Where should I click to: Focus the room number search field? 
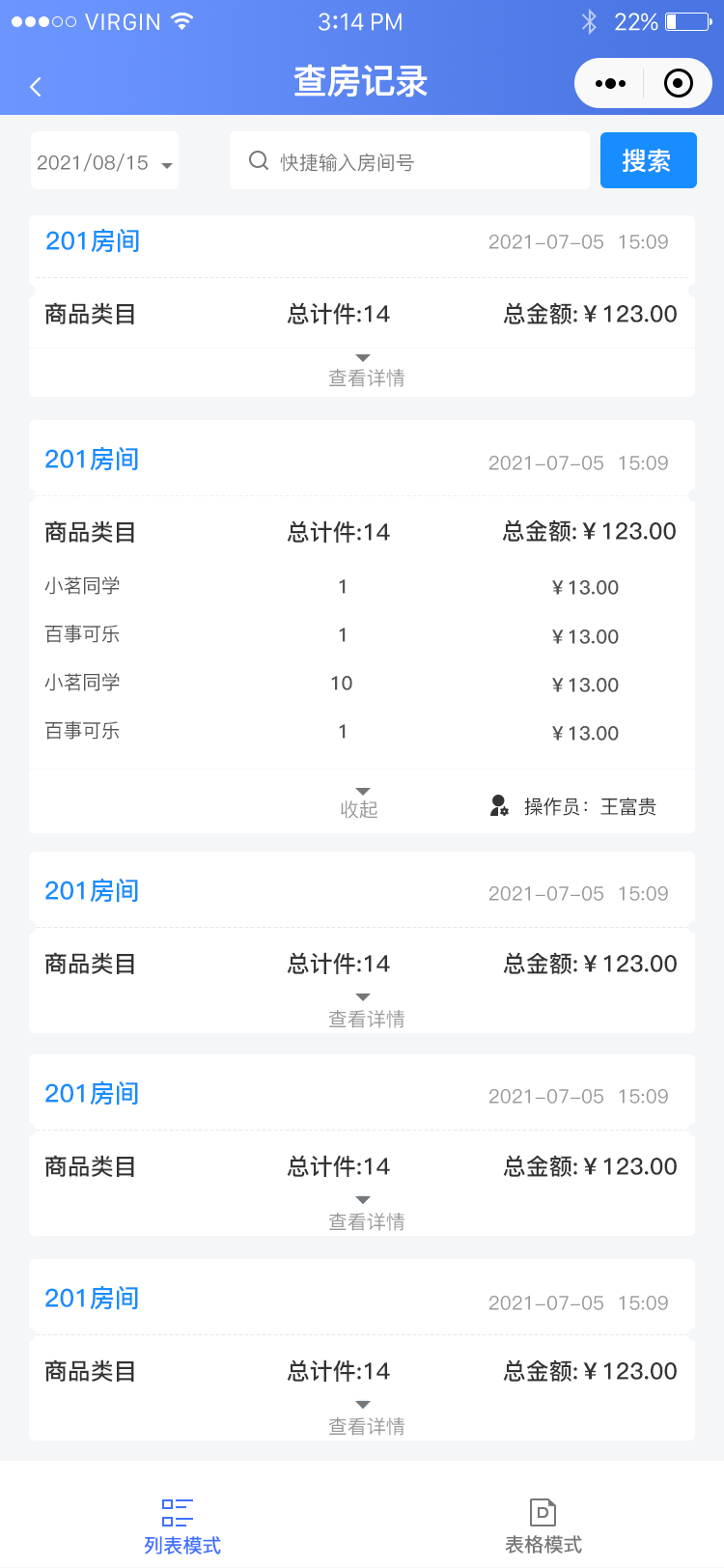pos(409,161)
